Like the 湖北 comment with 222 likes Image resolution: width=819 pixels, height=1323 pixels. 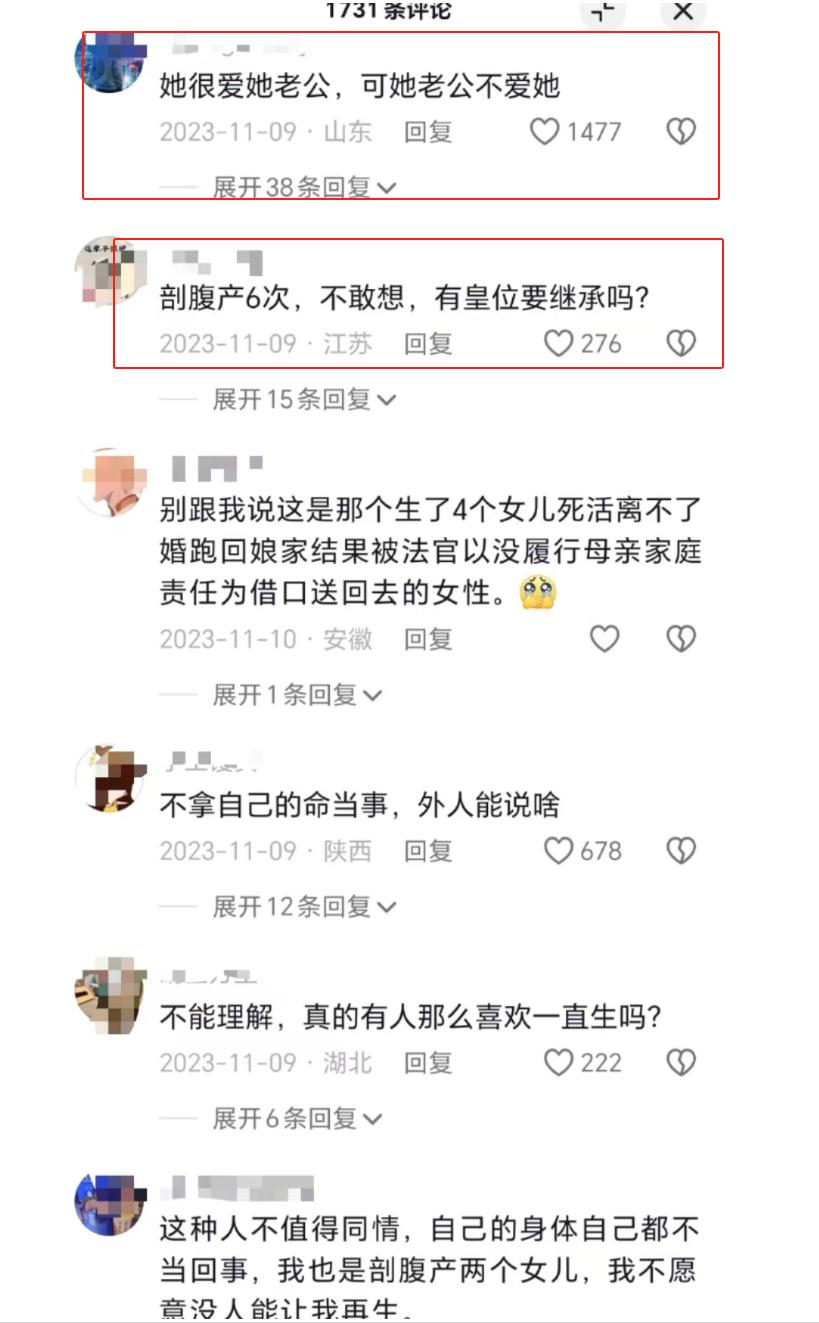coord(558,1062)
